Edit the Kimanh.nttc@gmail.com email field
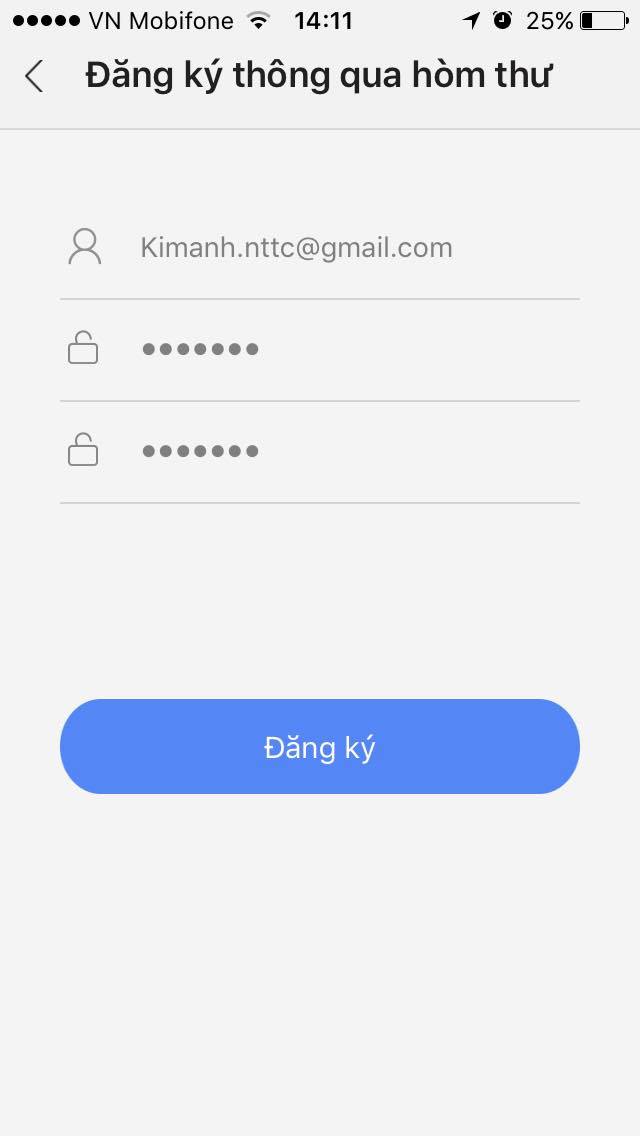 tap(320, 248)
